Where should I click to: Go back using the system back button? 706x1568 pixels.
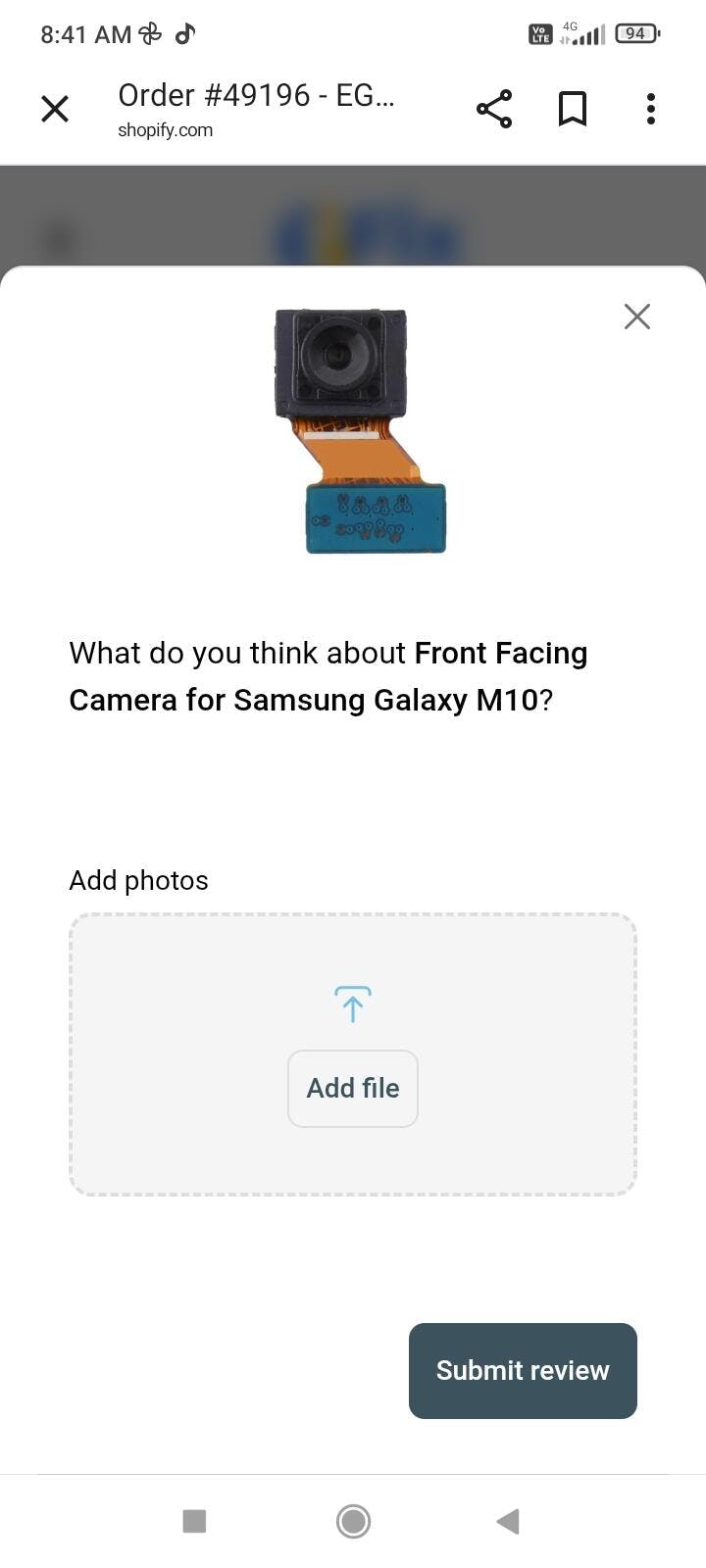(x=507, y=1521)
